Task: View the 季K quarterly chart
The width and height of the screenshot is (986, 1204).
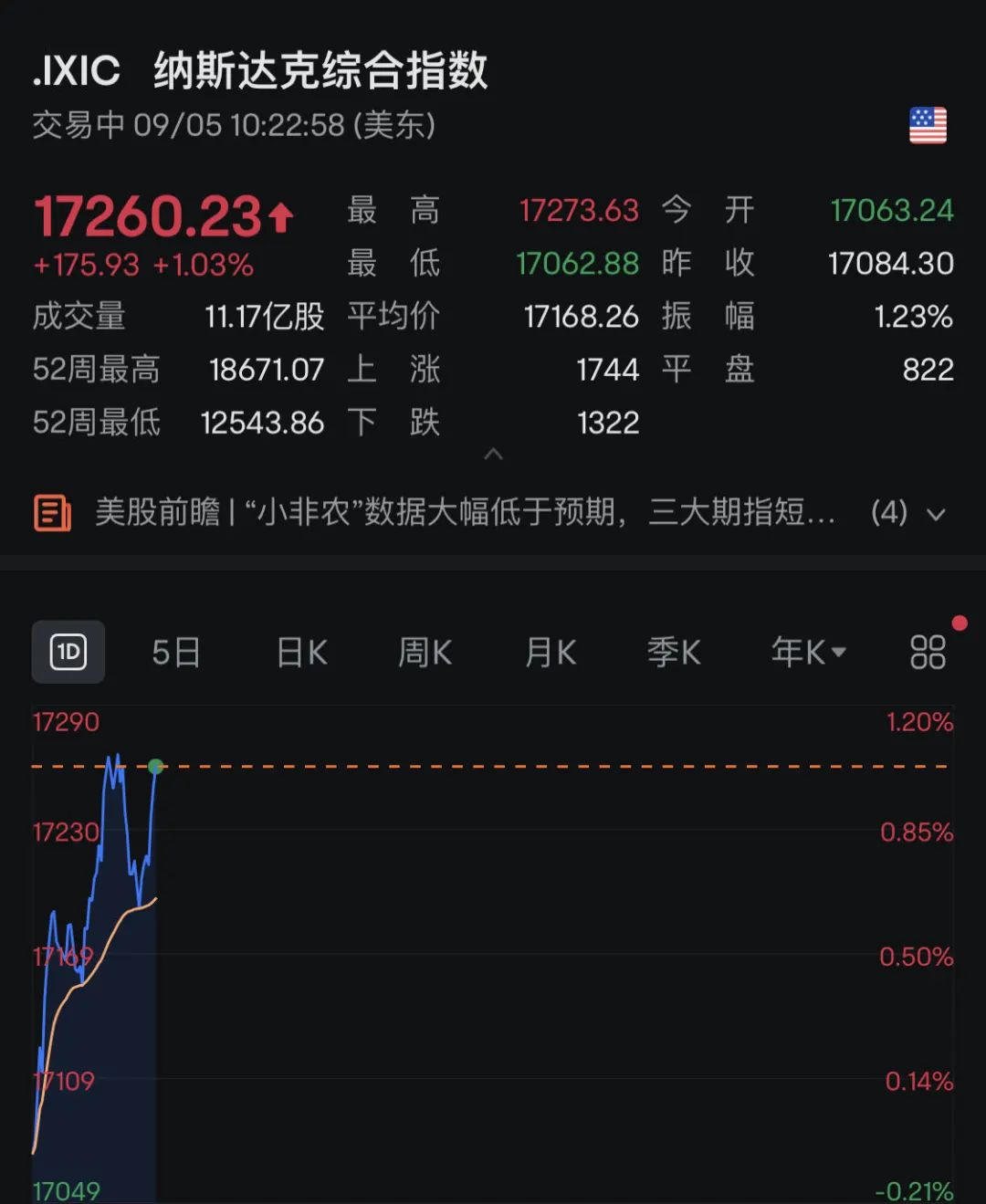Action: 674,653
